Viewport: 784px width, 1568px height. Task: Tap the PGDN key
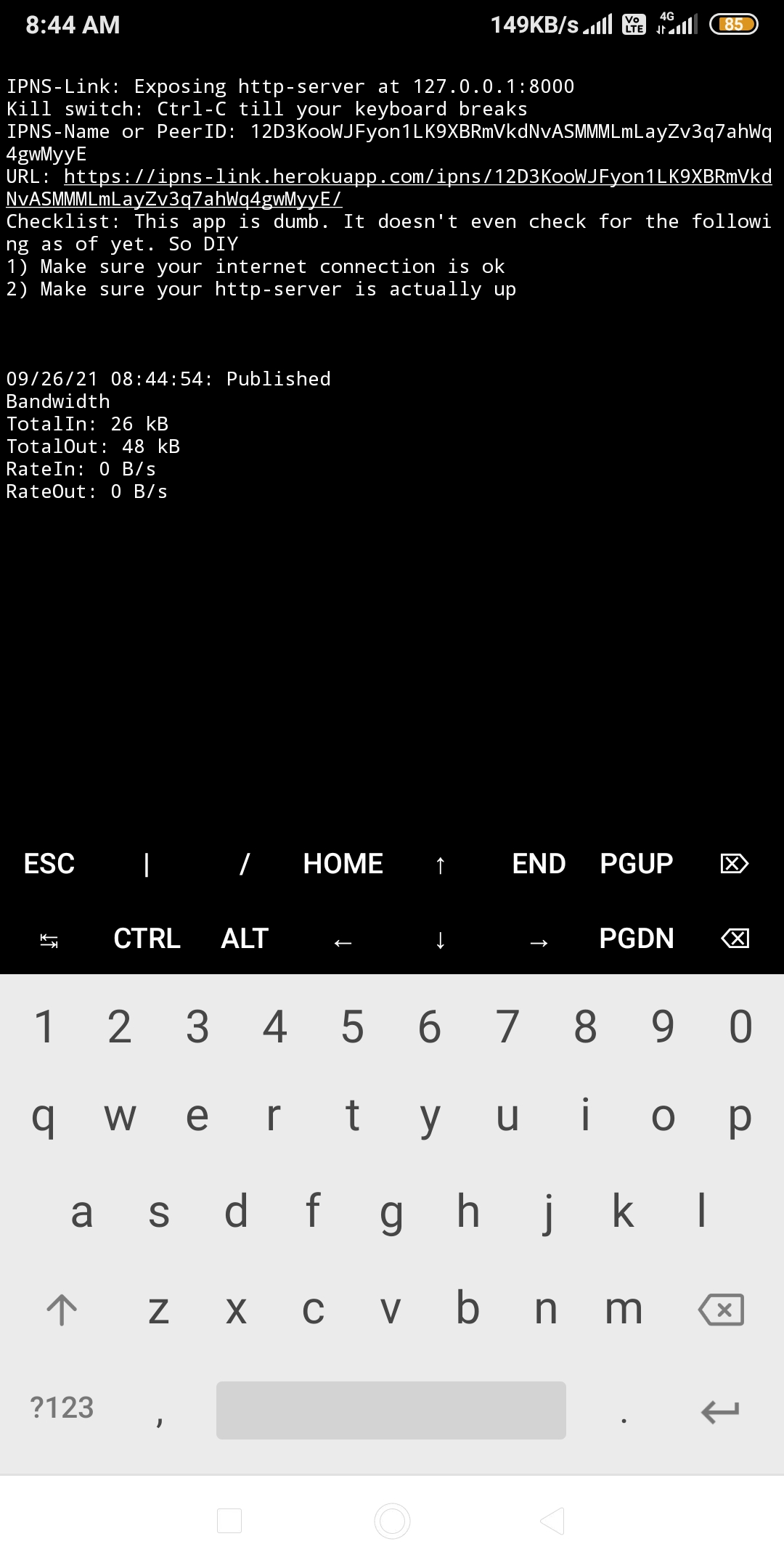pyautogui.click(x=637, y=938)
